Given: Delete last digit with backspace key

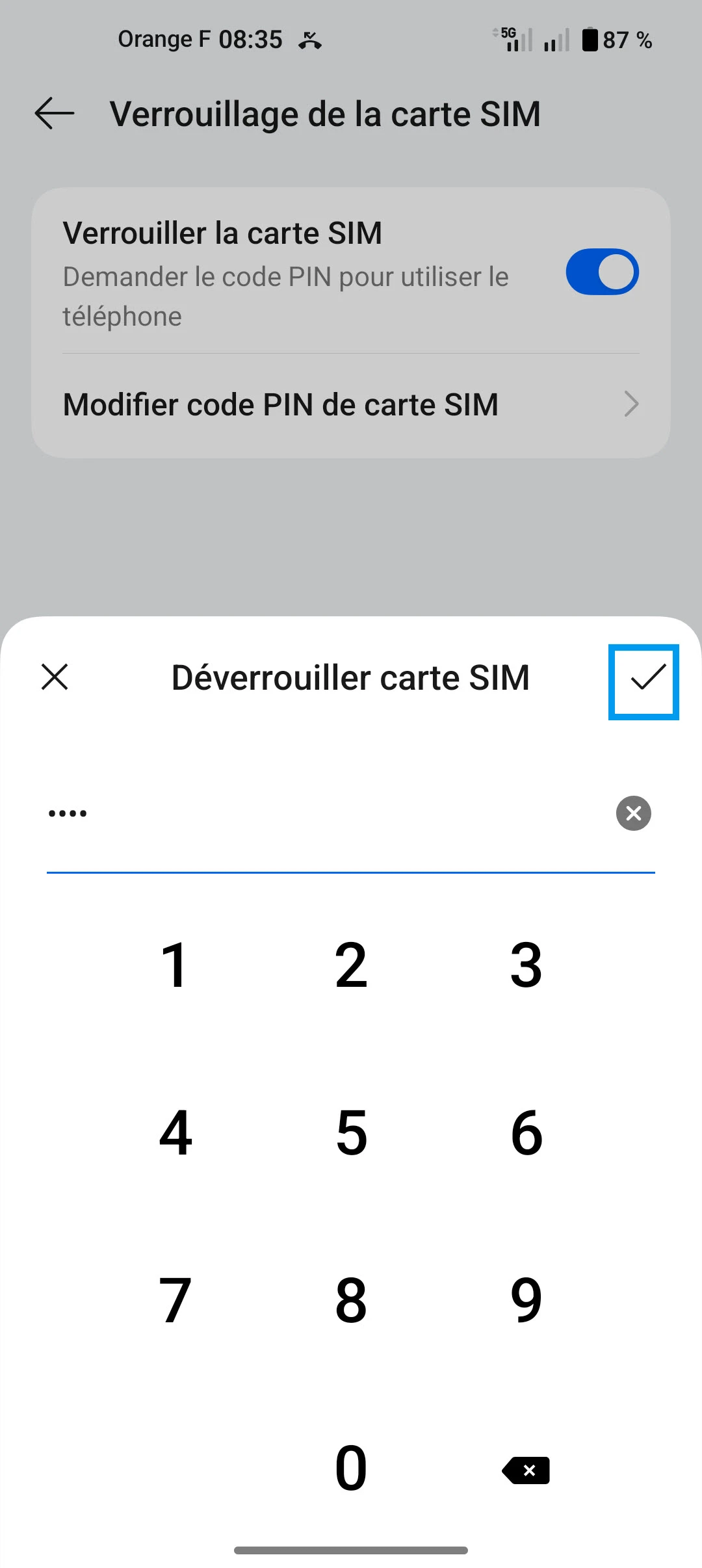Looking at the screenshot, I should [x=526, y=1470].
